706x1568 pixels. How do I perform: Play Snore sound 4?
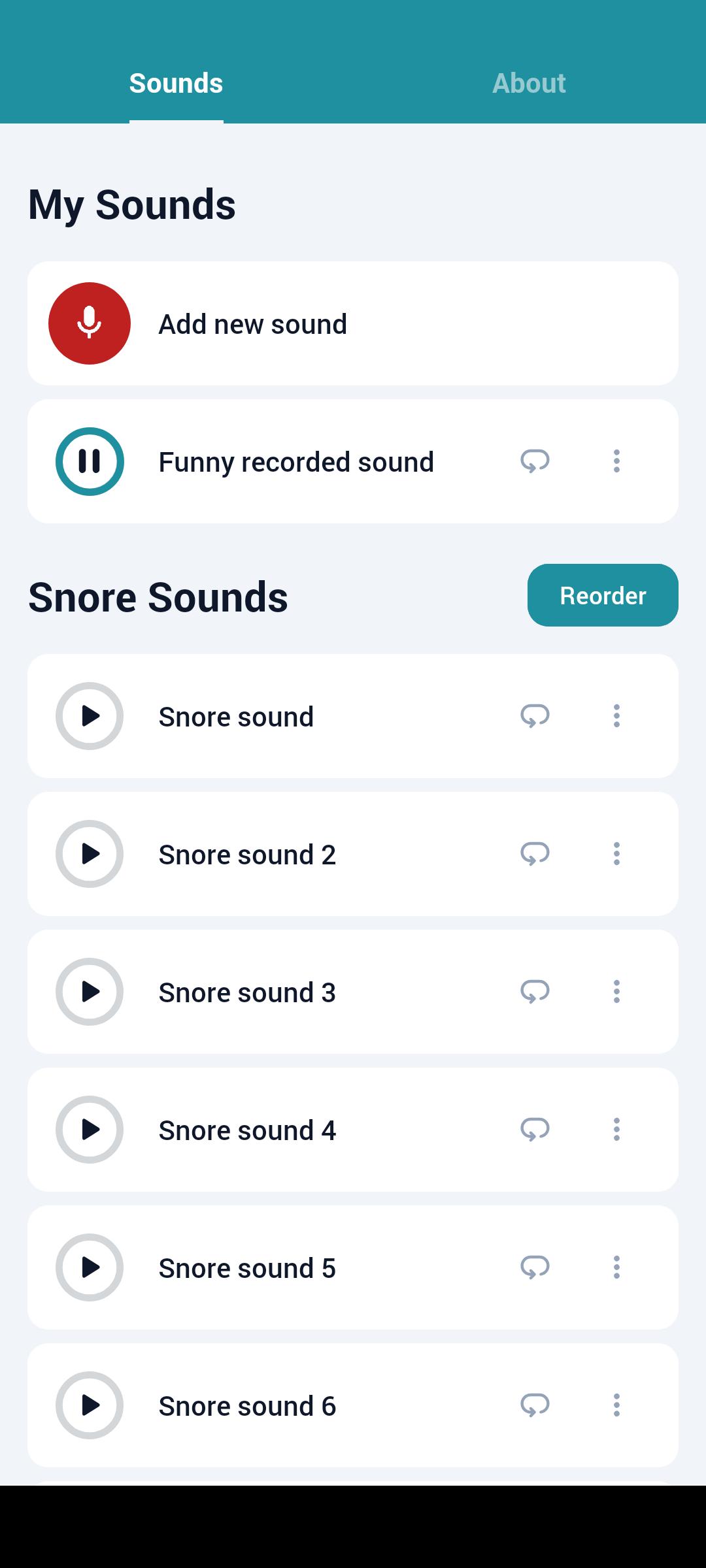pyautogui.click(x=89, y=1130)
